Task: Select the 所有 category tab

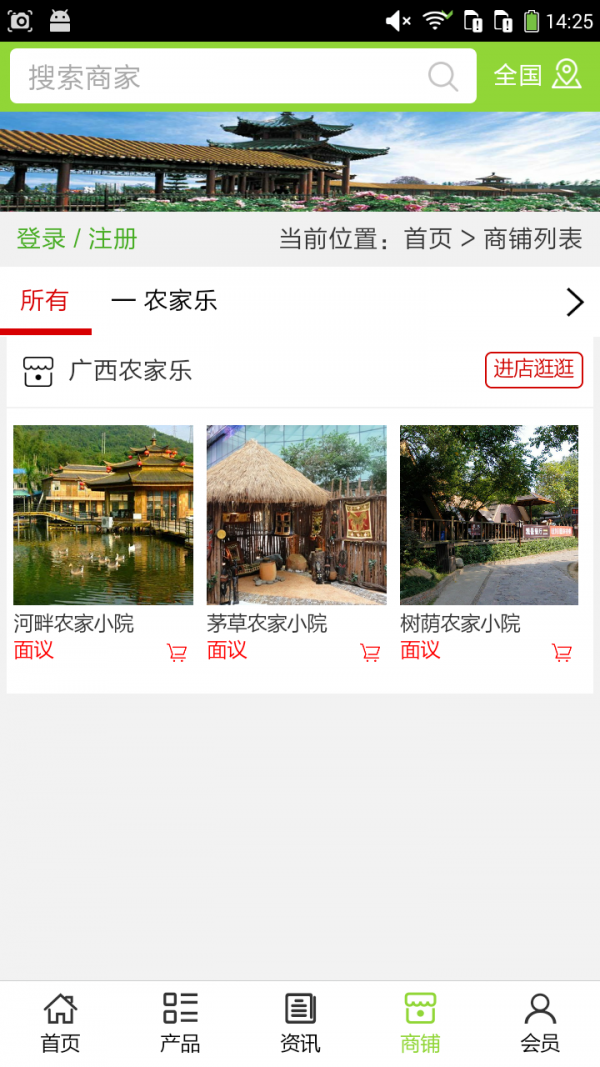Action: (x=45, y=300)
